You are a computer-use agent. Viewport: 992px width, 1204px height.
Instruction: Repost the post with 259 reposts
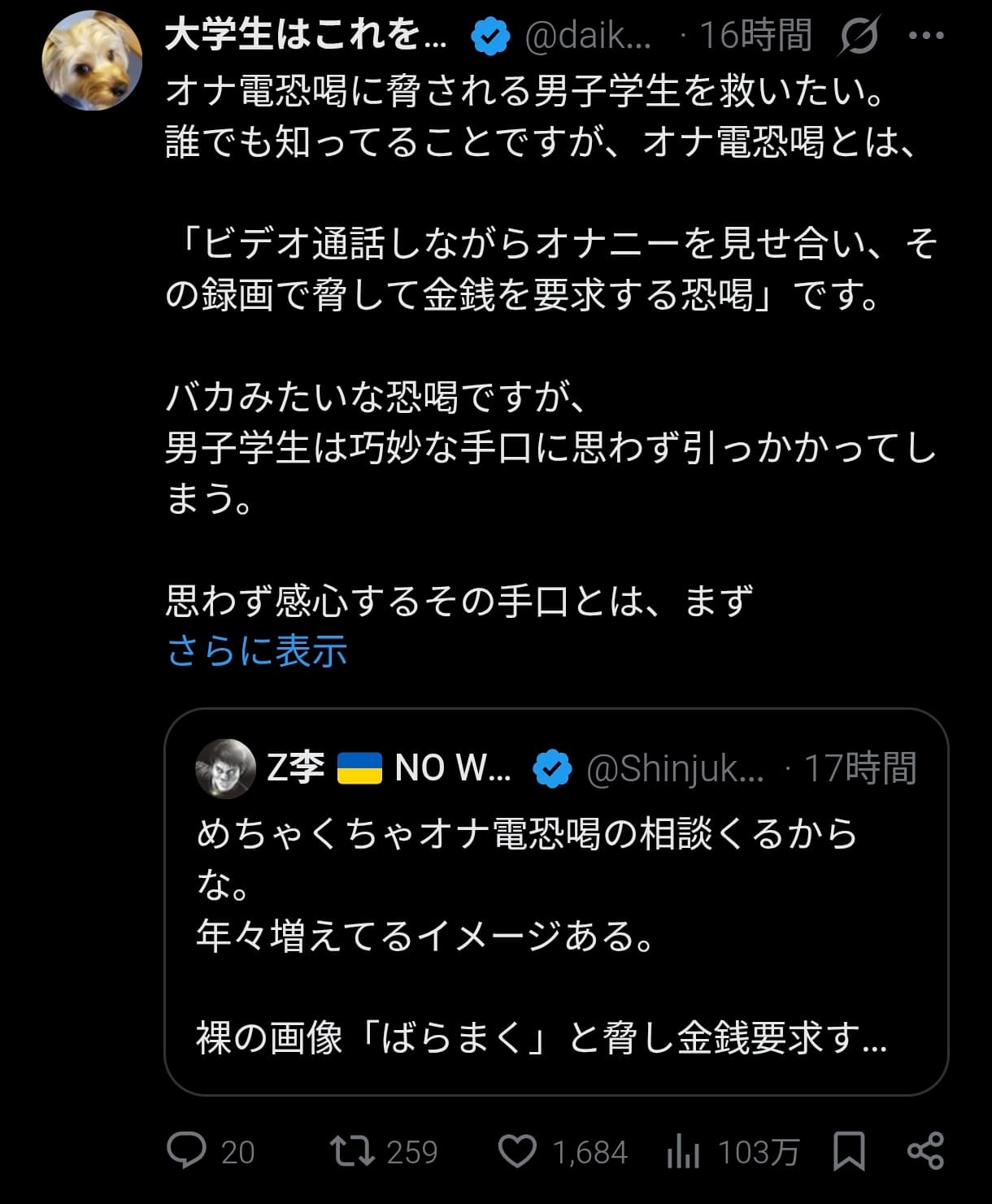(x=352, y=1151)
